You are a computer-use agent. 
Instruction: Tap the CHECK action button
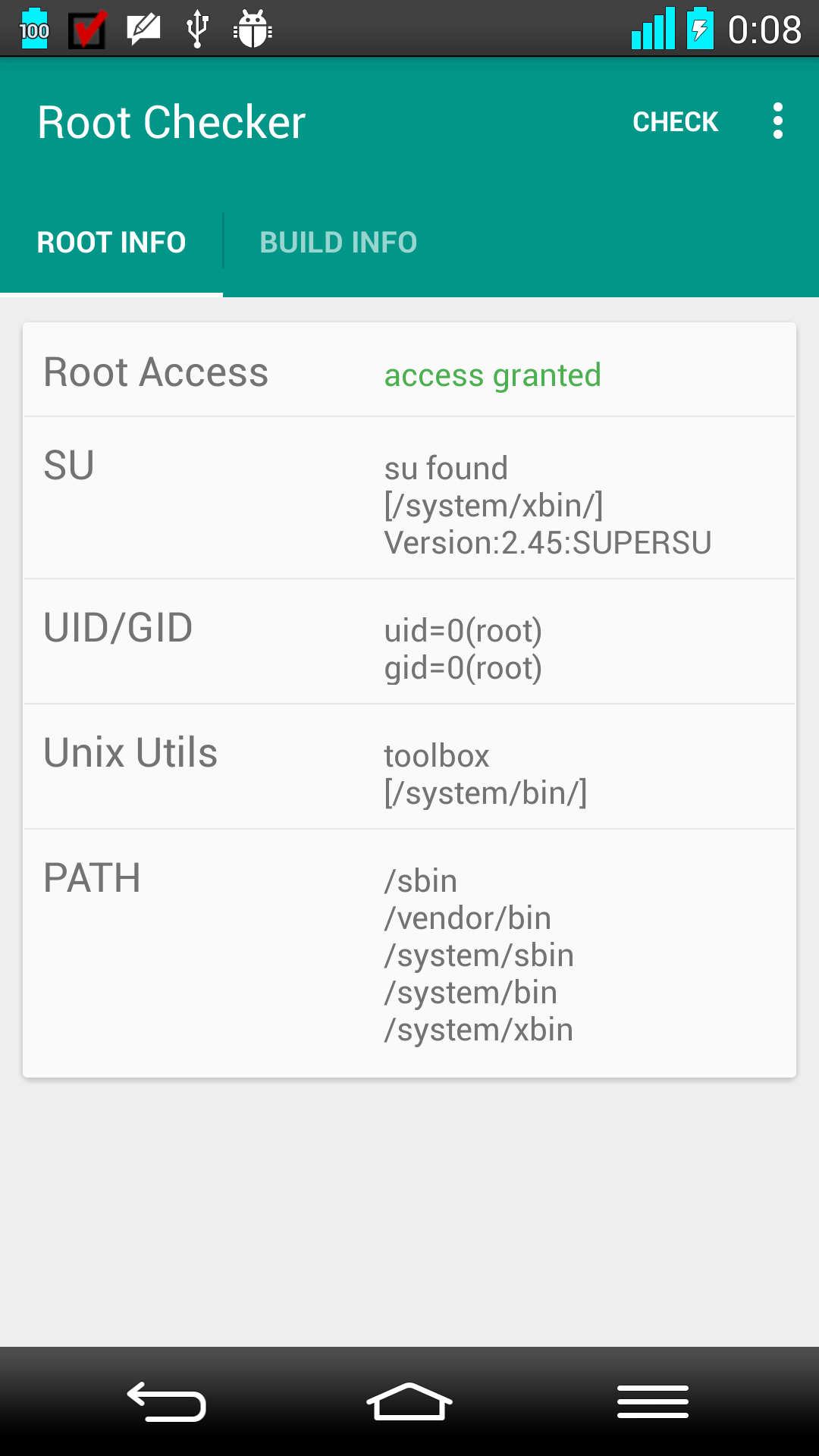coord(675,122)
